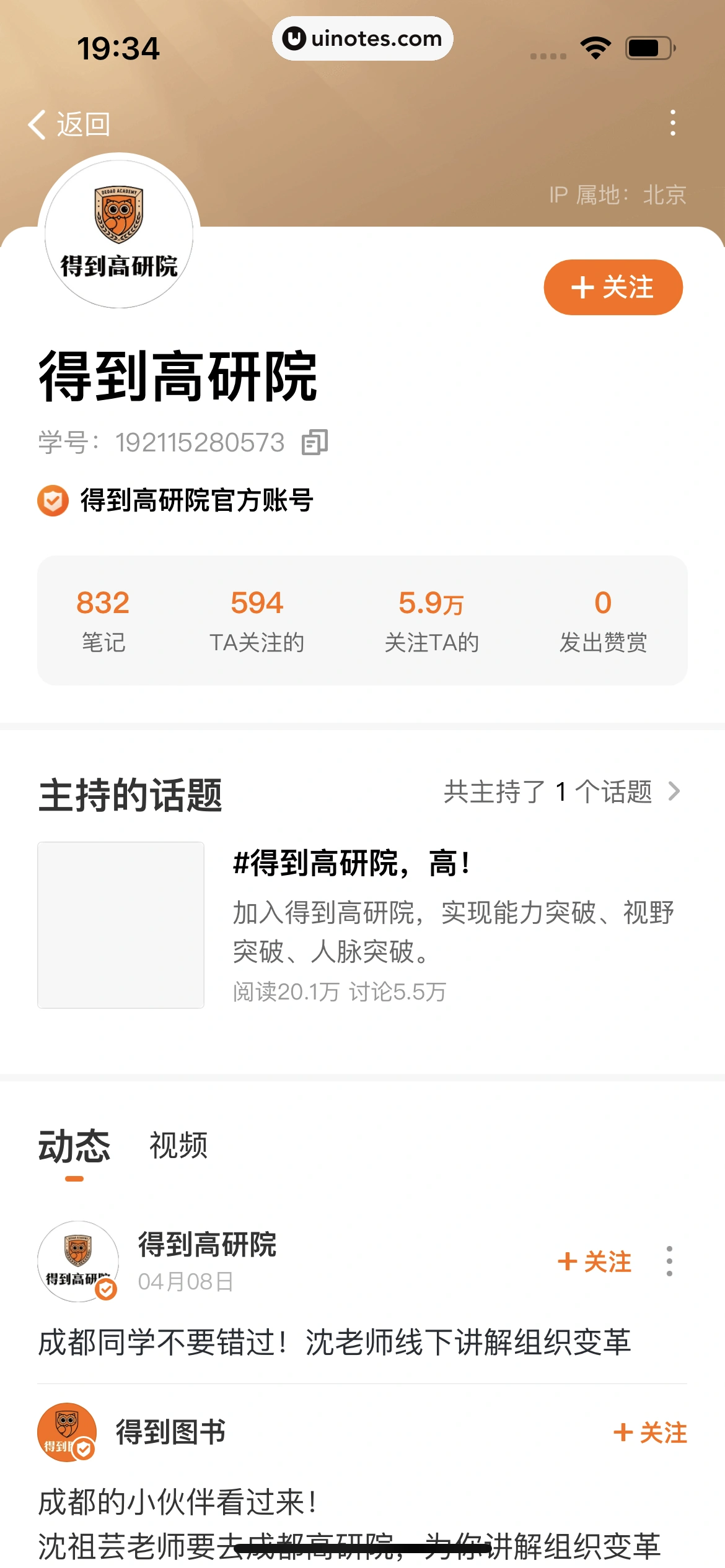Open 得到图书 avatar profile

point(67,1432)
